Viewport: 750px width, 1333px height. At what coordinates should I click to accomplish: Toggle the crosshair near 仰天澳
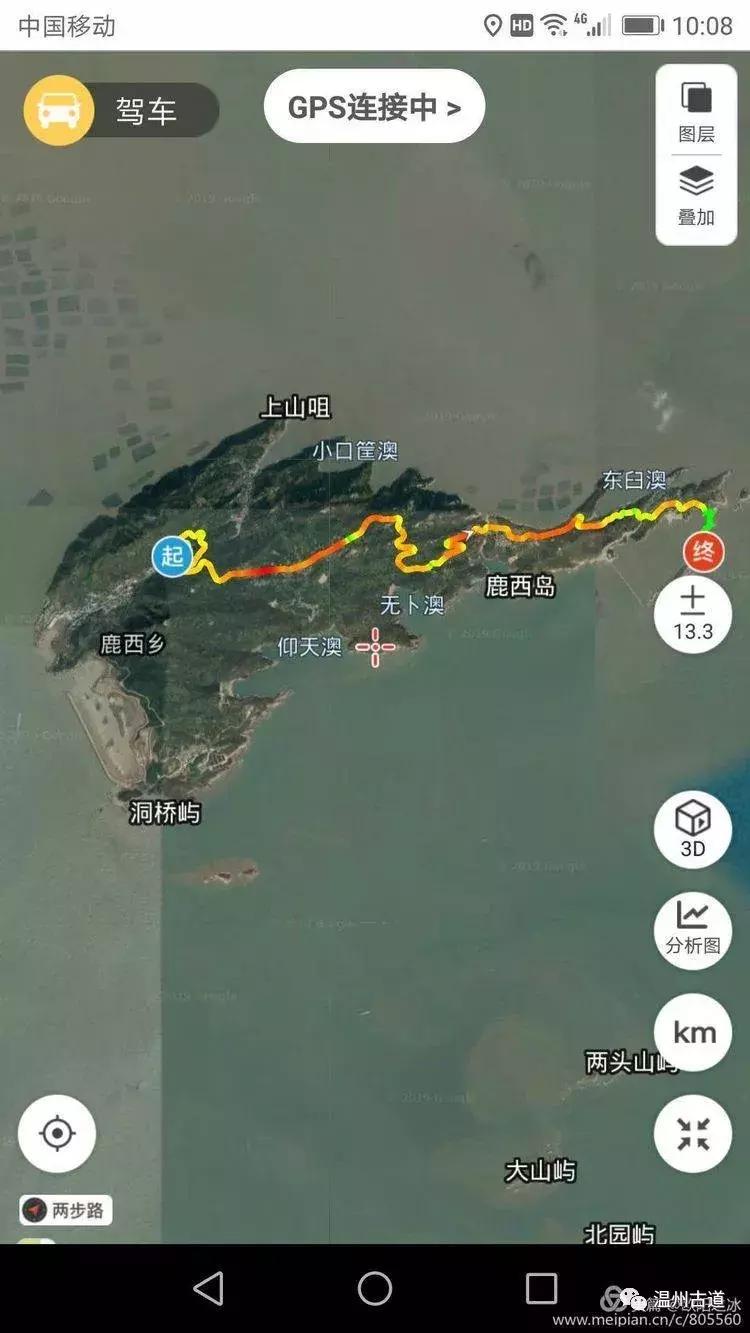tap(376, 645)
